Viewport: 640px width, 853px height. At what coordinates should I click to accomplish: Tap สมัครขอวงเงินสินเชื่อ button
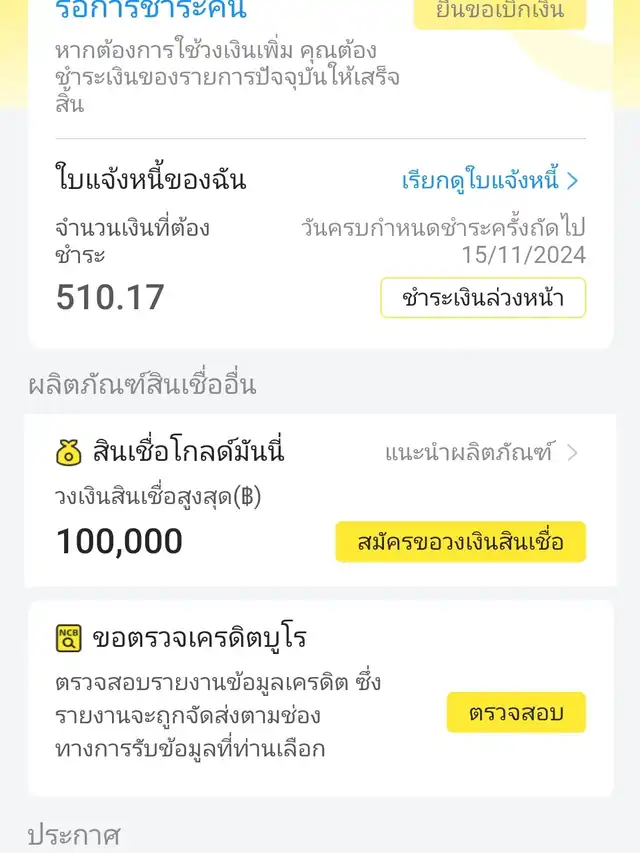[460, 542]
